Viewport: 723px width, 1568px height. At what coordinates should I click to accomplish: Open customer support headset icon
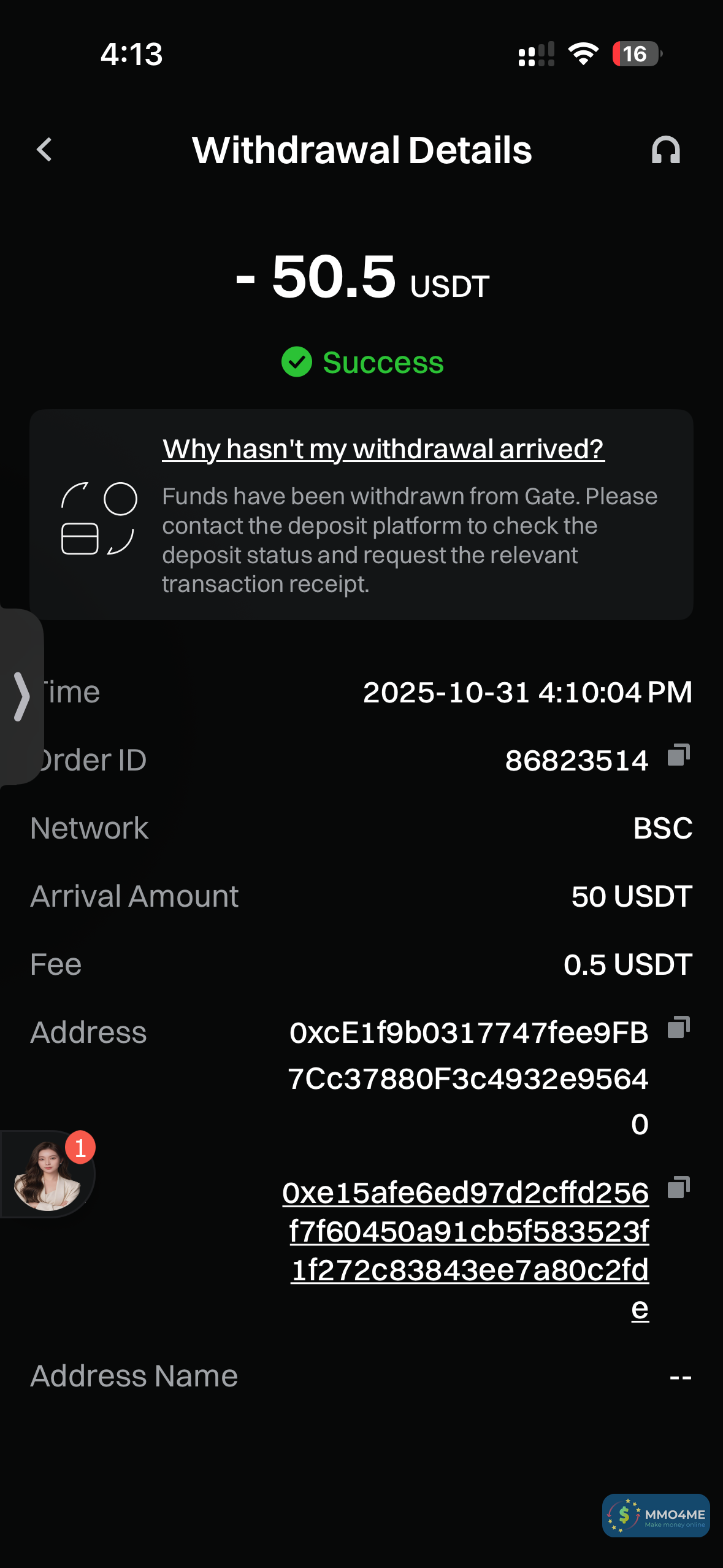tap(665, 150)
